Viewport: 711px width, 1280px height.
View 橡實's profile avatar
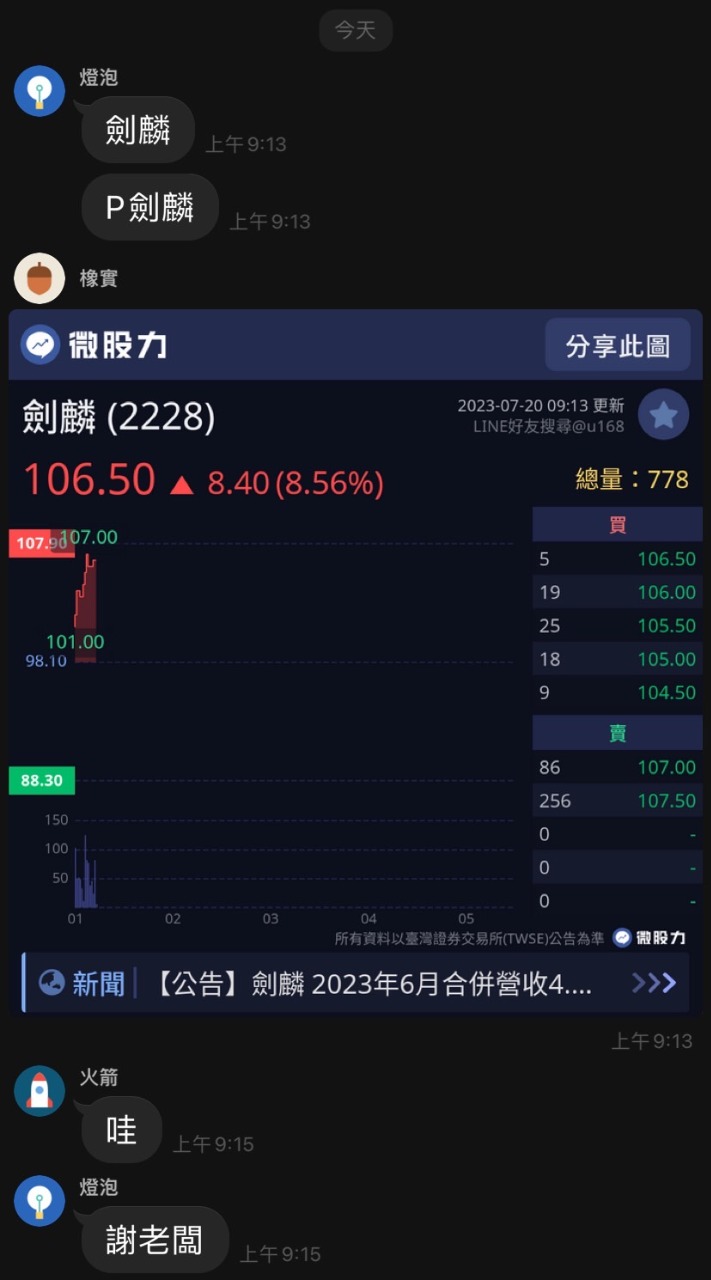coord(39,278)
